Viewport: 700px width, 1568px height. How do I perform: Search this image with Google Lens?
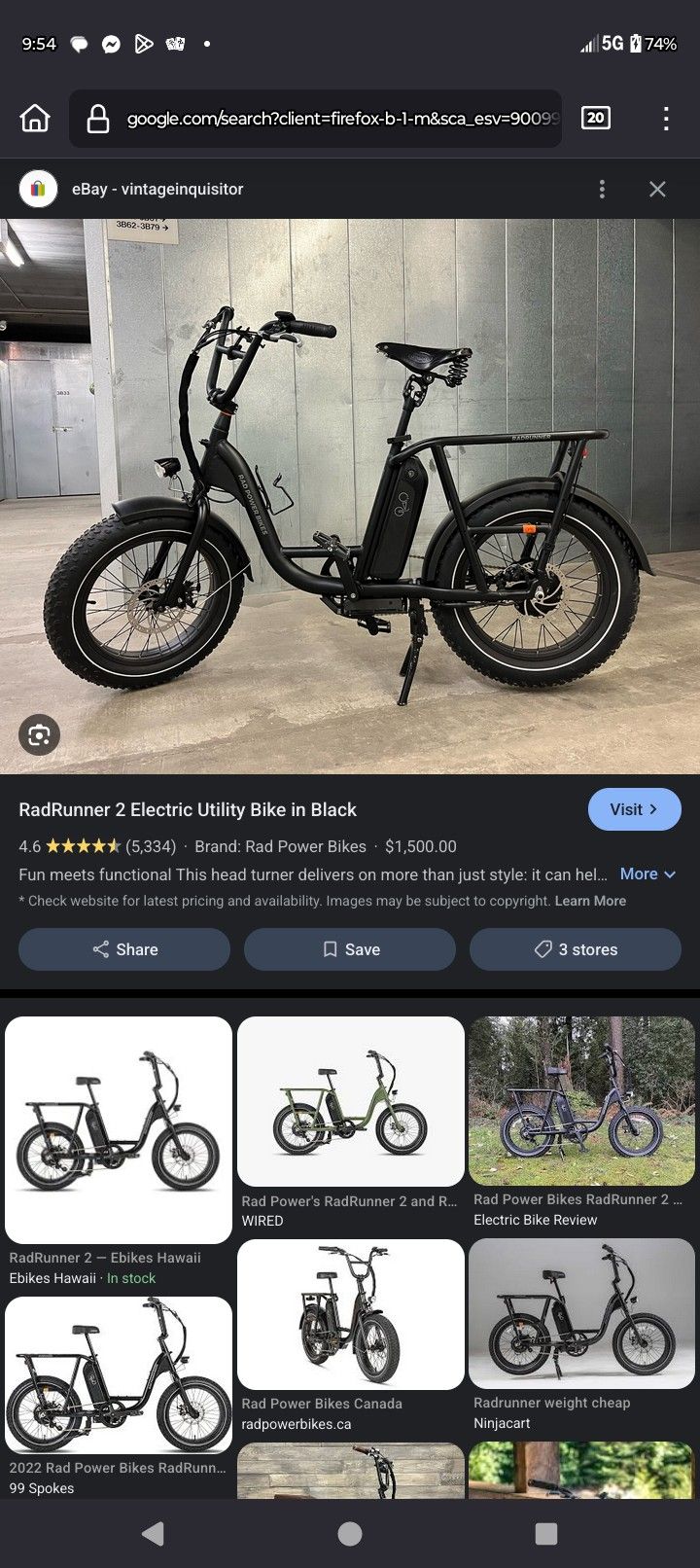coord(39,734)
